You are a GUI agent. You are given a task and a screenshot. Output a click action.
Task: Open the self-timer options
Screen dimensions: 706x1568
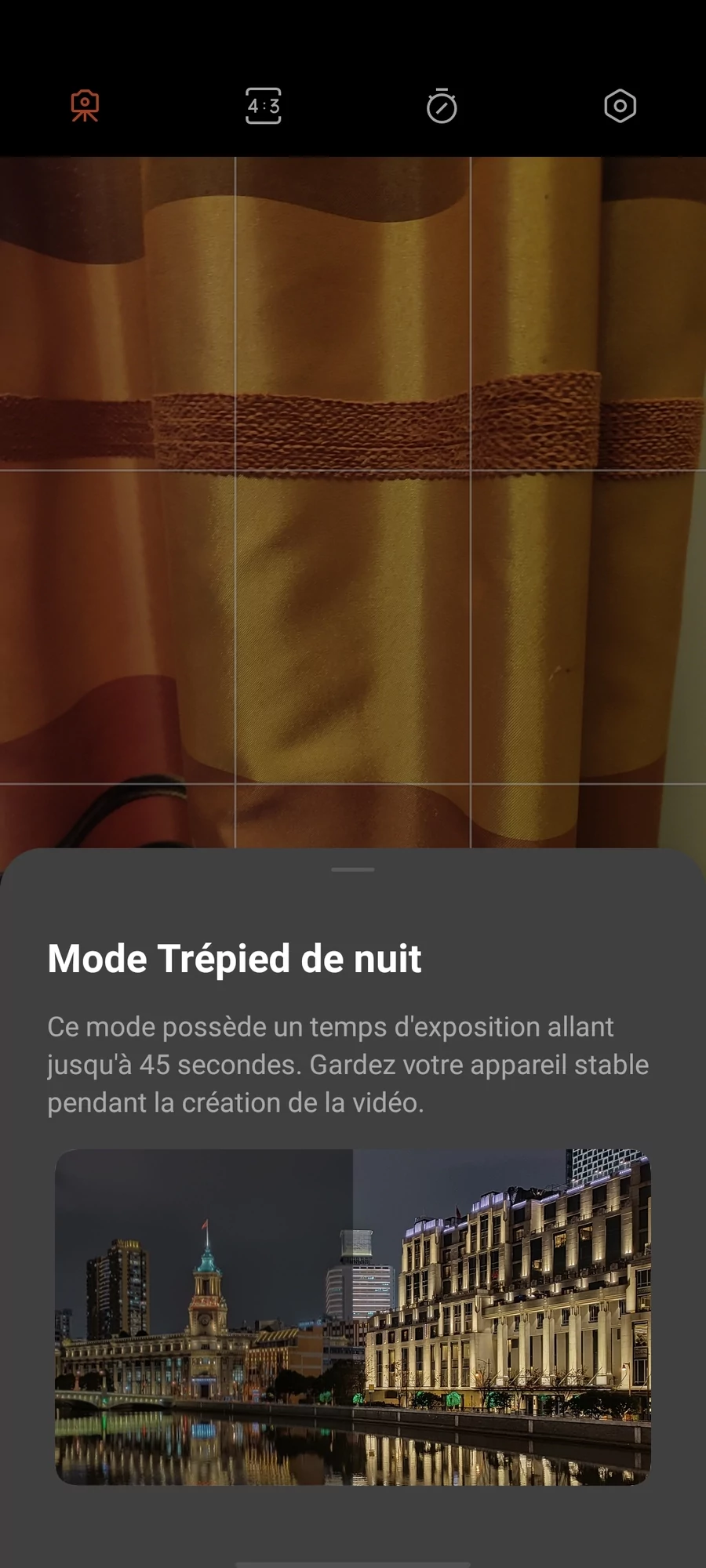(x=442, y=106)
